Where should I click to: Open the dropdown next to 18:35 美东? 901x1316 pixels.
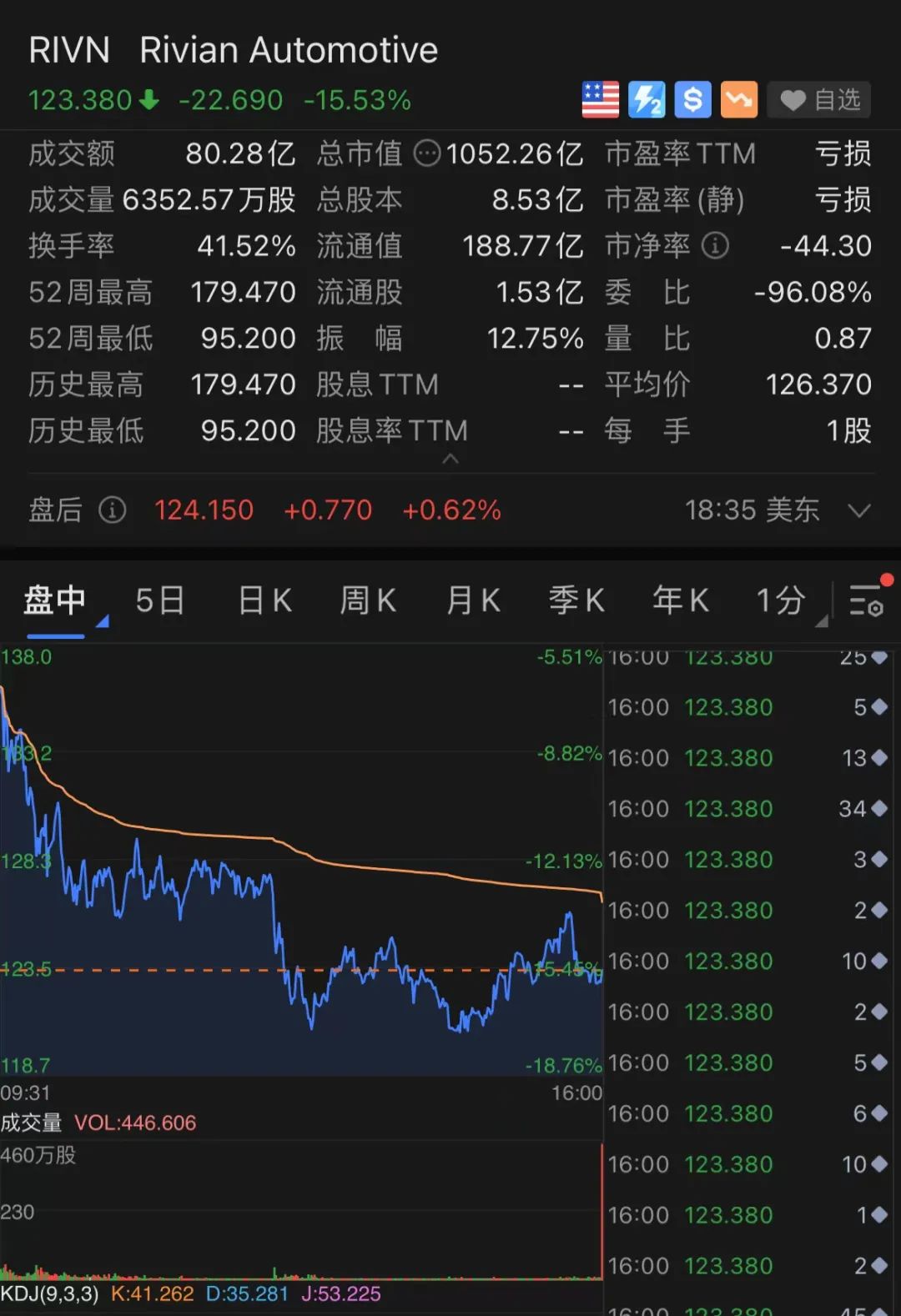pos(860,510)
